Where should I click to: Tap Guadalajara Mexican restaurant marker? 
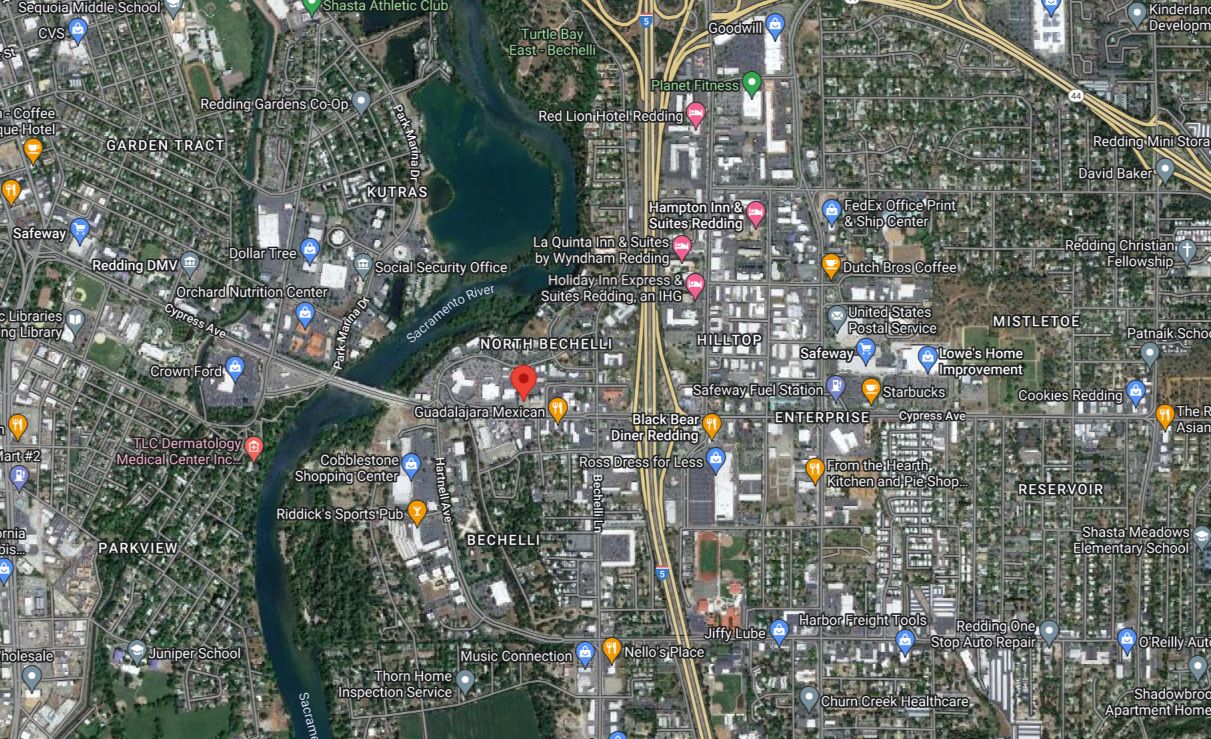click(558, 408)
